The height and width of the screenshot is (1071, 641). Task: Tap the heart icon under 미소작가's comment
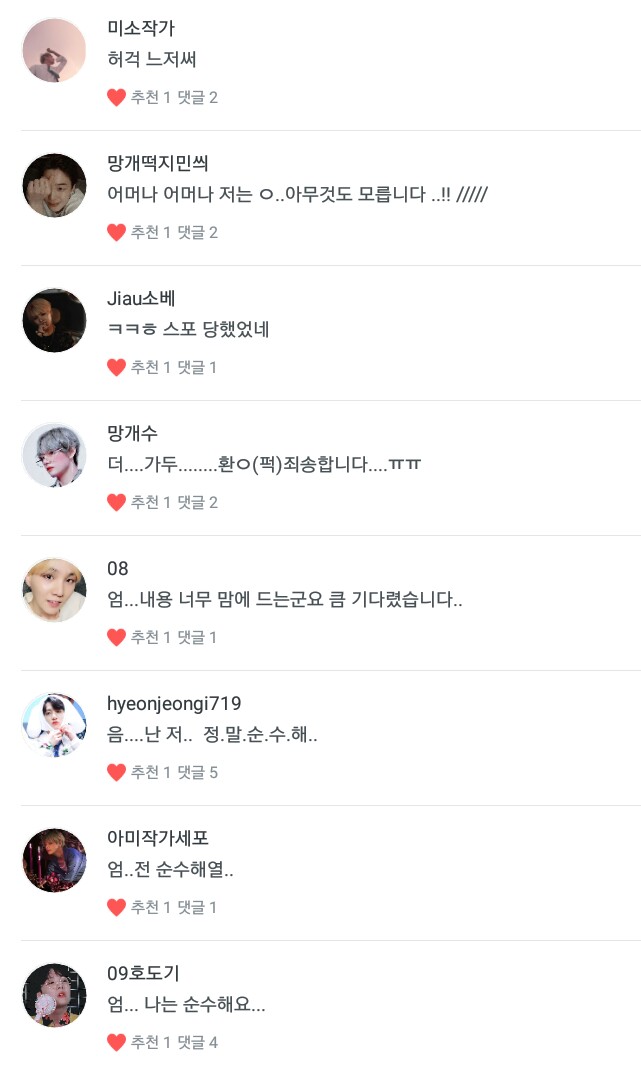click(116, 98)
